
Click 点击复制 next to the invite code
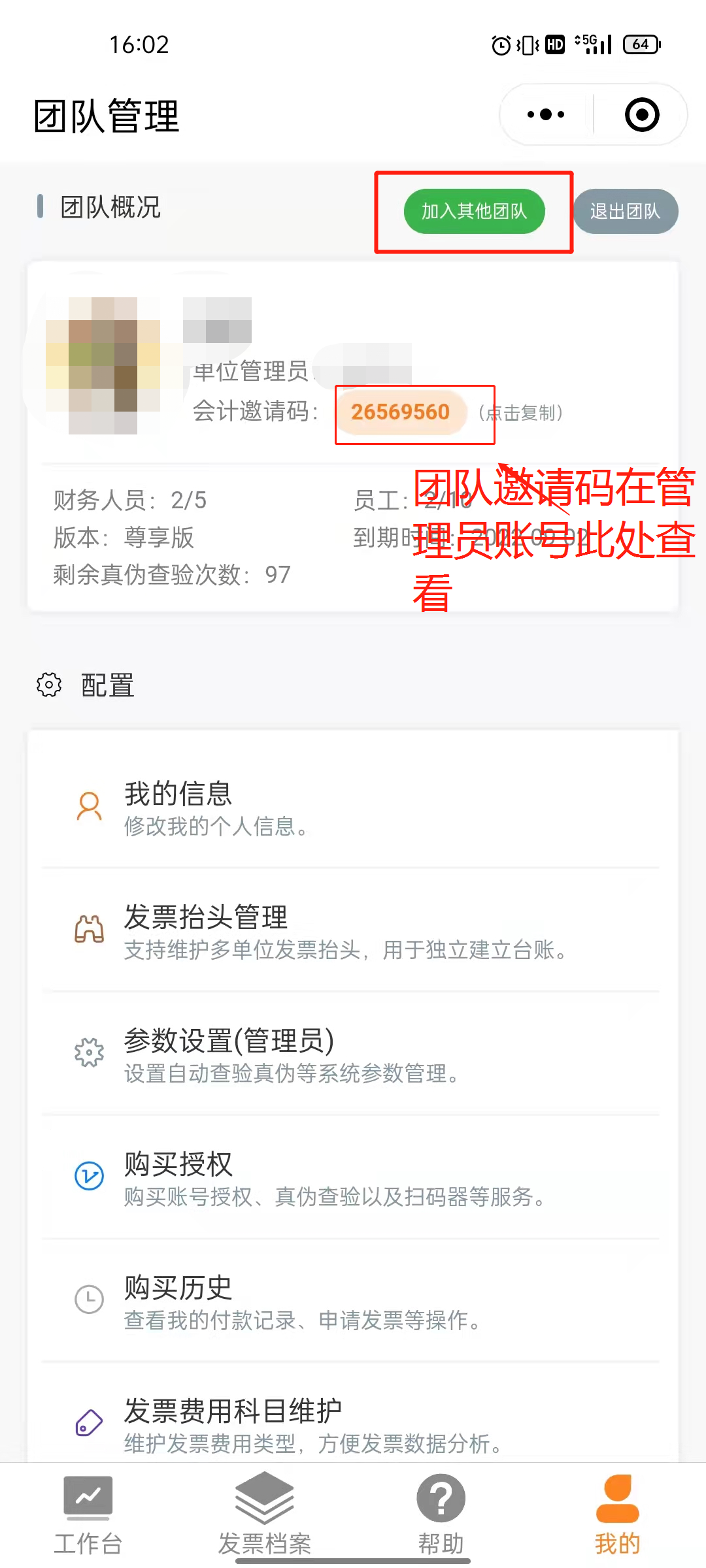520,413
